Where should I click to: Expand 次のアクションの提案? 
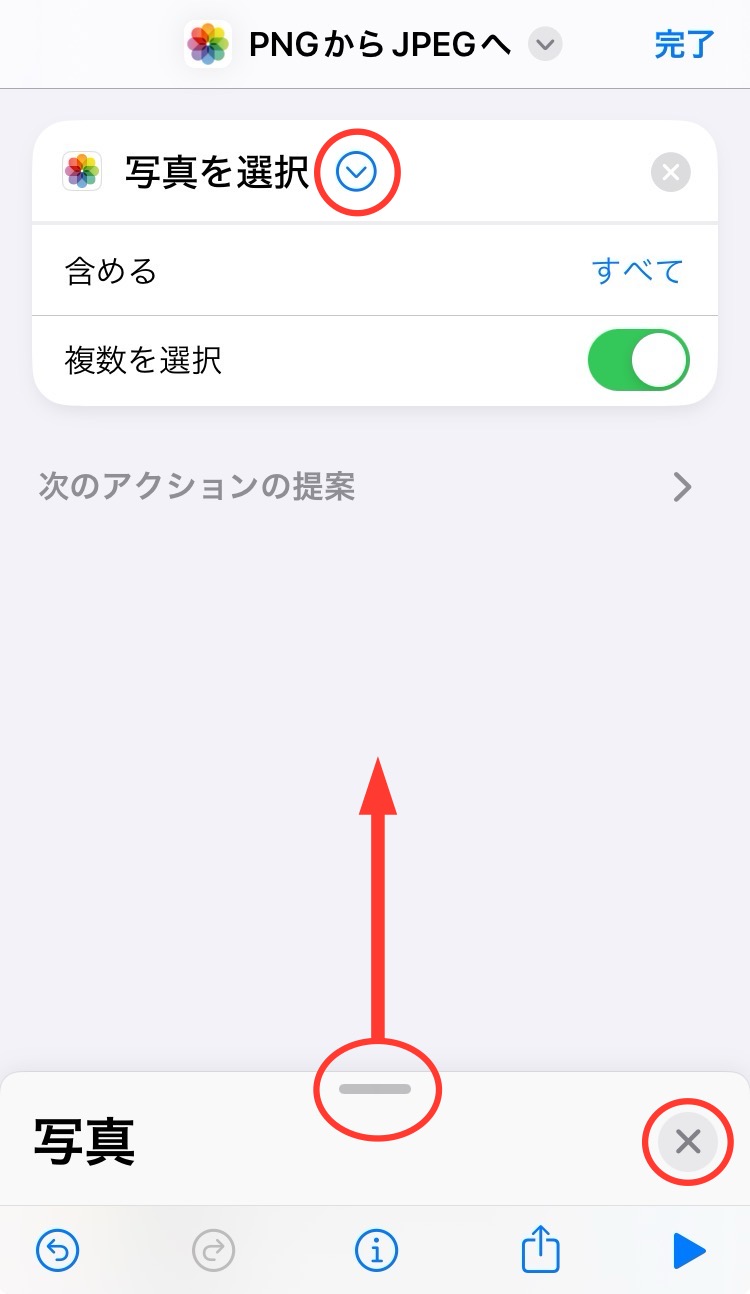[682, 487]
